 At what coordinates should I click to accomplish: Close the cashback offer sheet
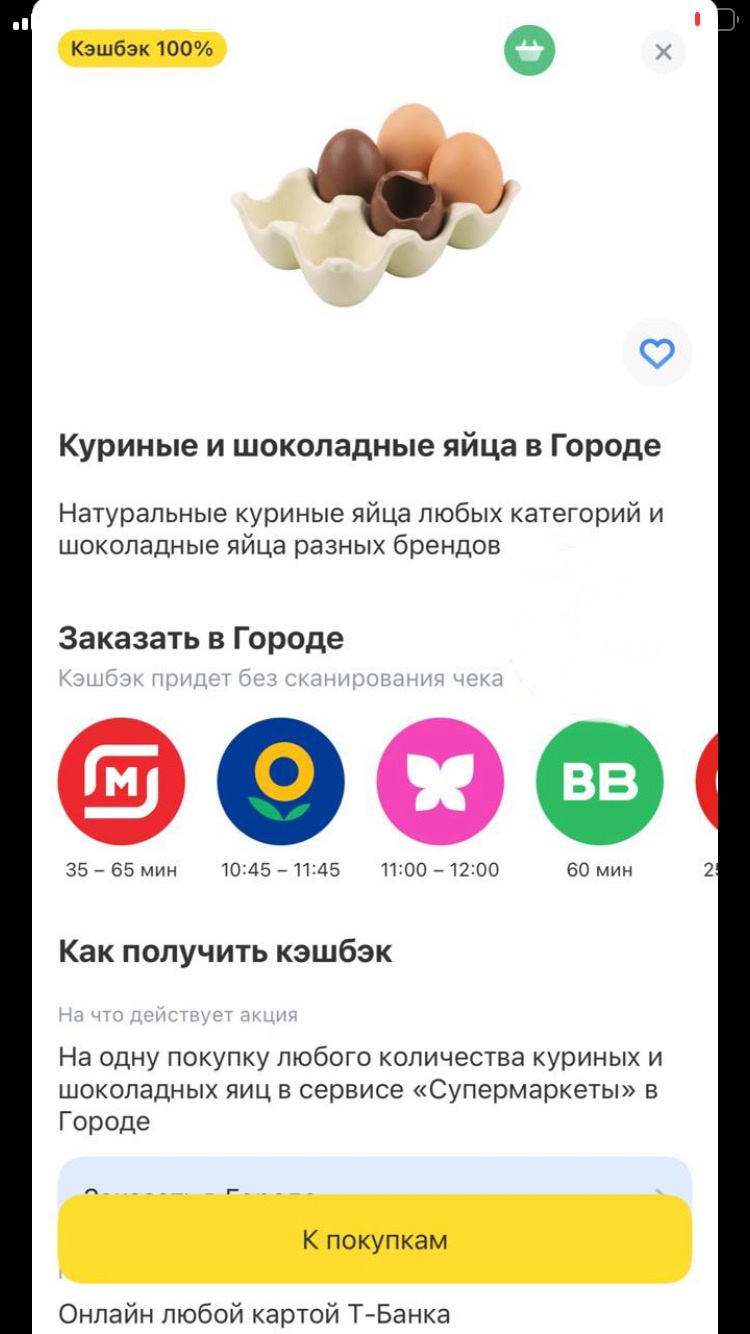[663, 52]
